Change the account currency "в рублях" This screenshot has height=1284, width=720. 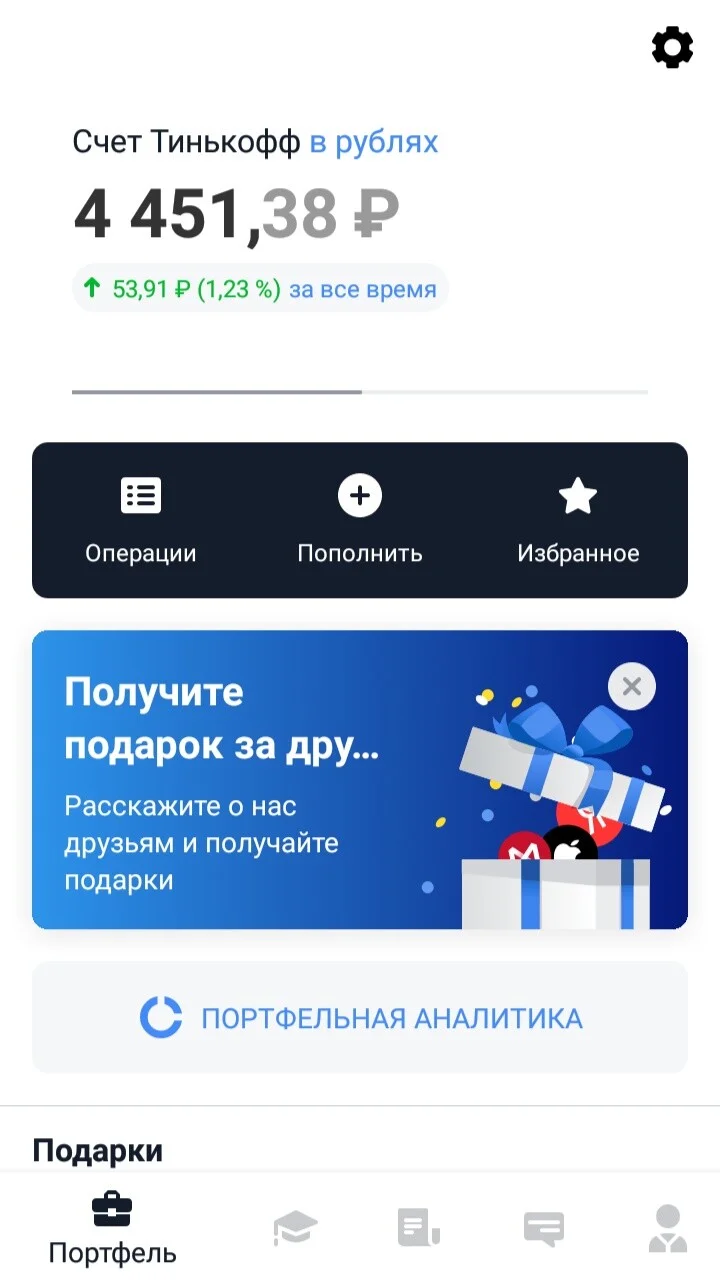click(374, 142)
